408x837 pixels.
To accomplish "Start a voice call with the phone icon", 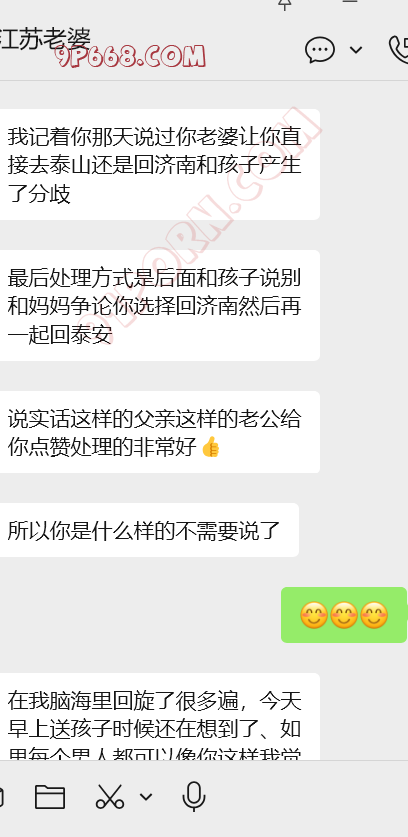I will [x=399, y=50].
